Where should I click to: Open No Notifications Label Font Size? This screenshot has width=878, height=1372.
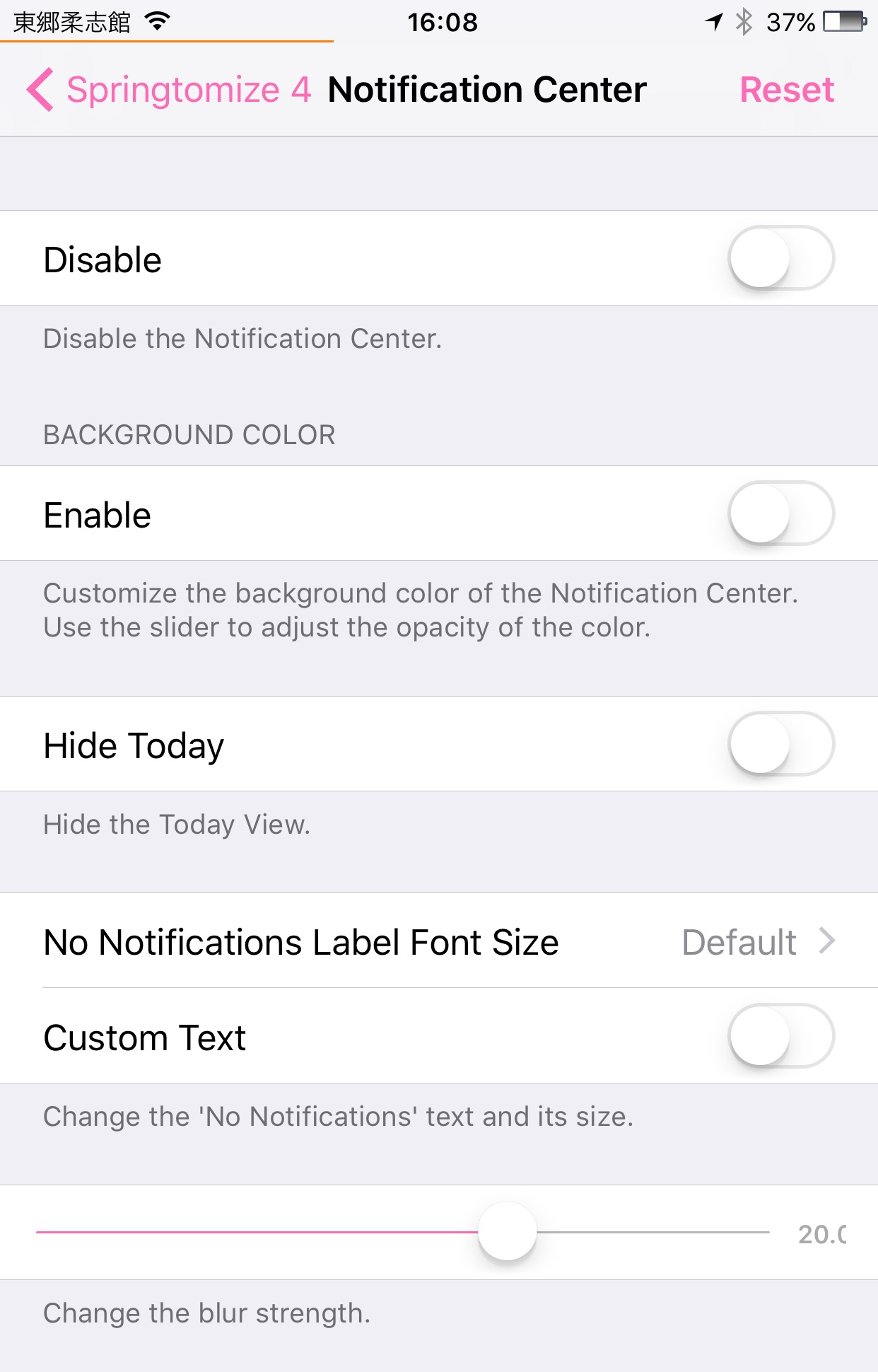click(x=438, y=941)
